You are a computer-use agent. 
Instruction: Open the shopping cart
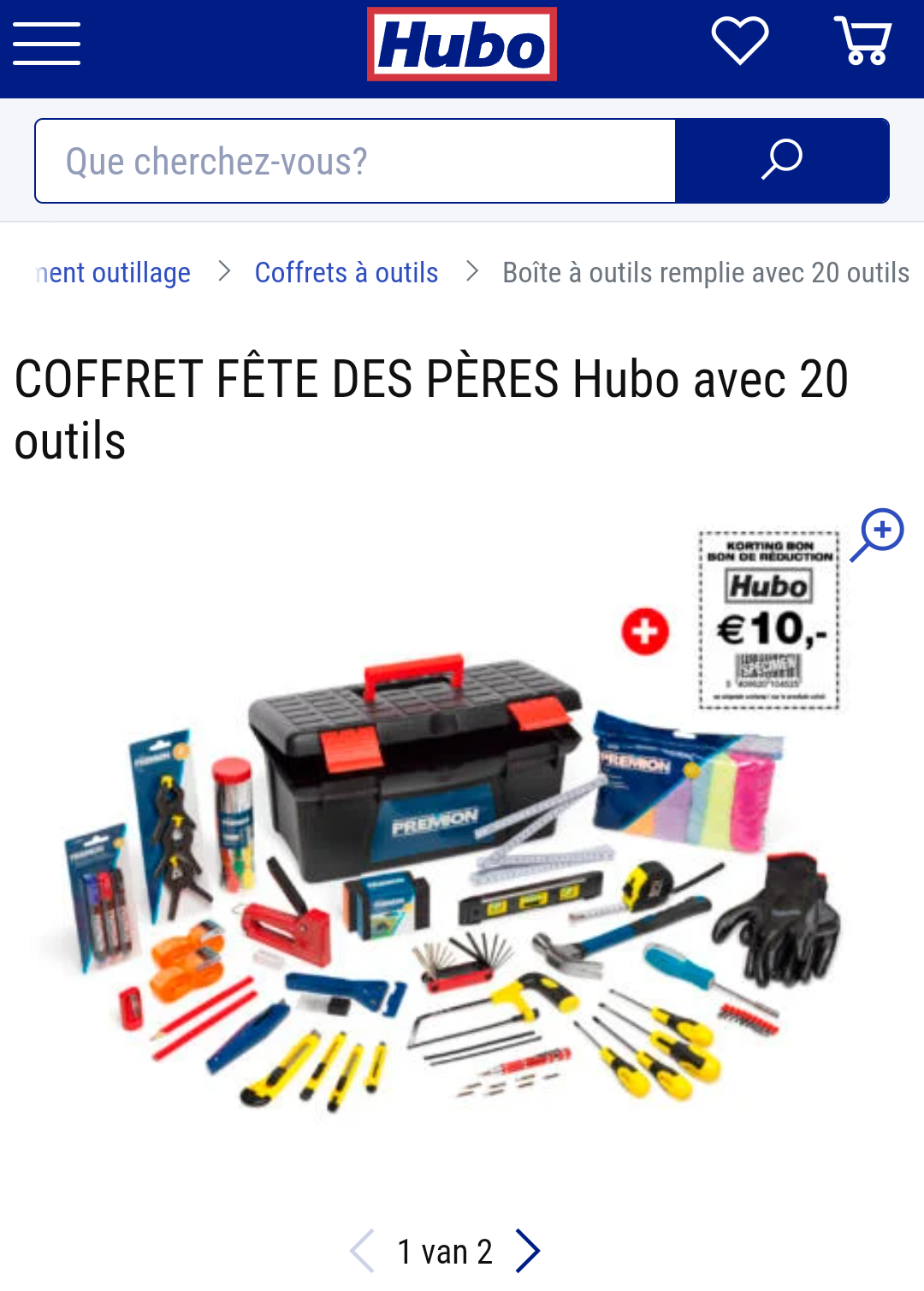coord(863,41)
